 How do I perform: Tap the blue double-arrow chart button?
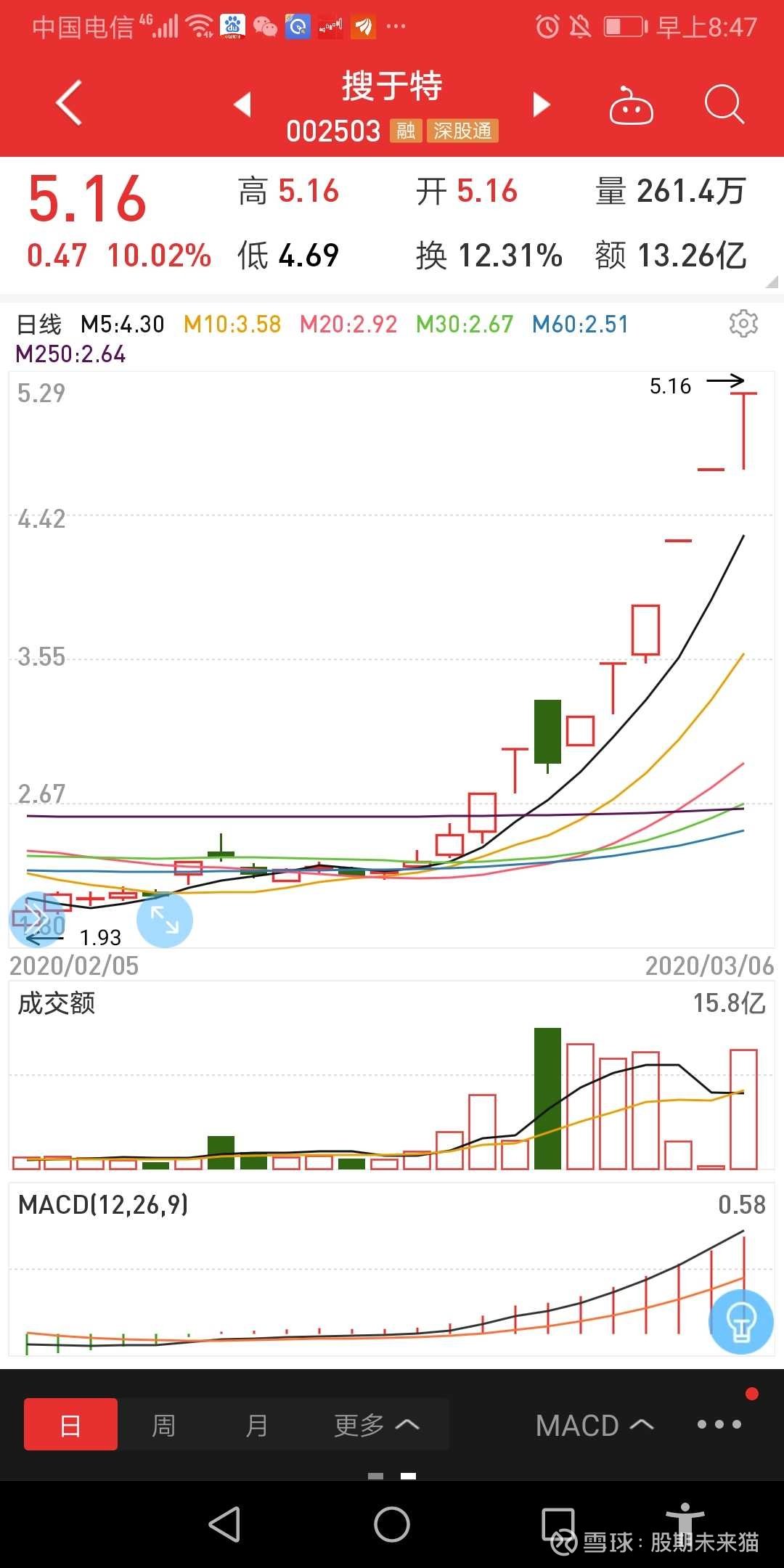coord(35,920)
